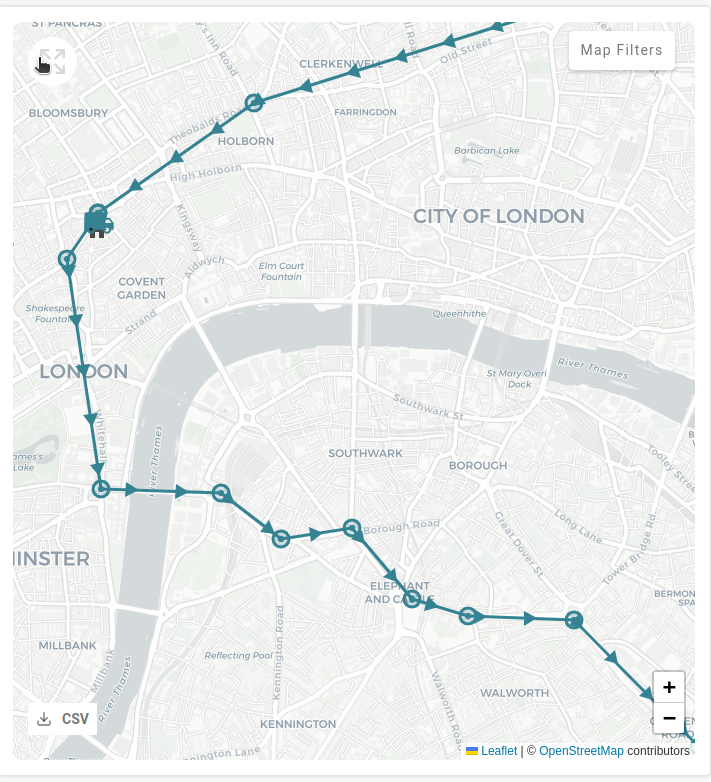Zoom out on the map
The image size is (711, 782).
pos(668,718)
